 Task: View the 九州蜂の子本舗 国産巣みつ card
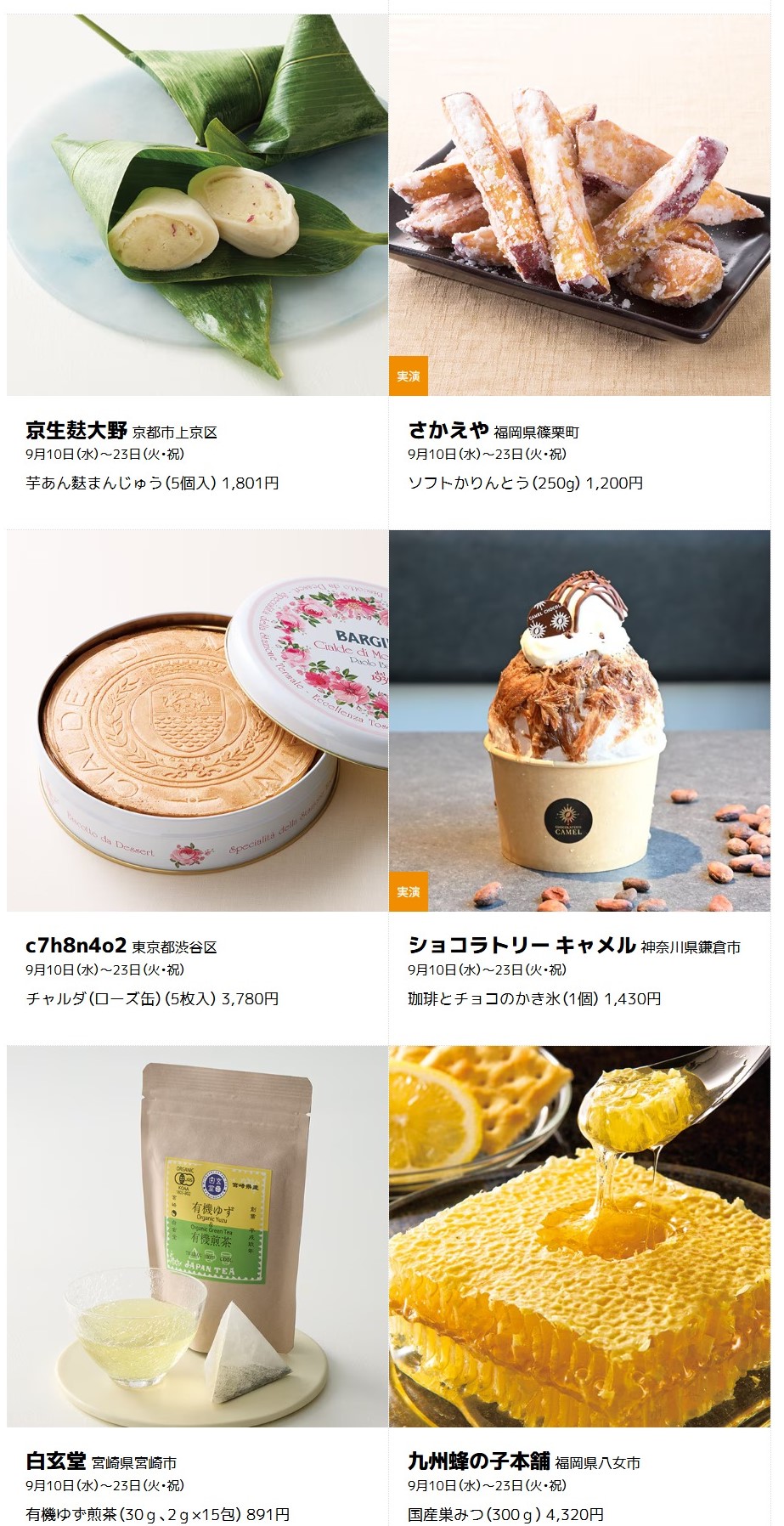(x=580, y=1286)
